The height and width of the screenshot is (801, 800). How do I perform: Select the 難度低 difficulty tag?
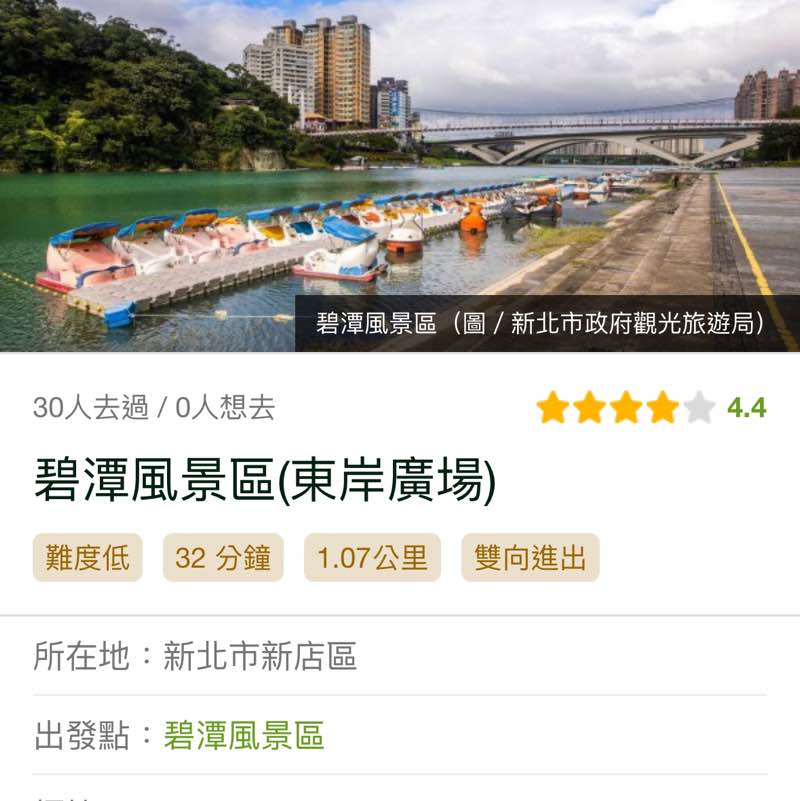(88, 559)
